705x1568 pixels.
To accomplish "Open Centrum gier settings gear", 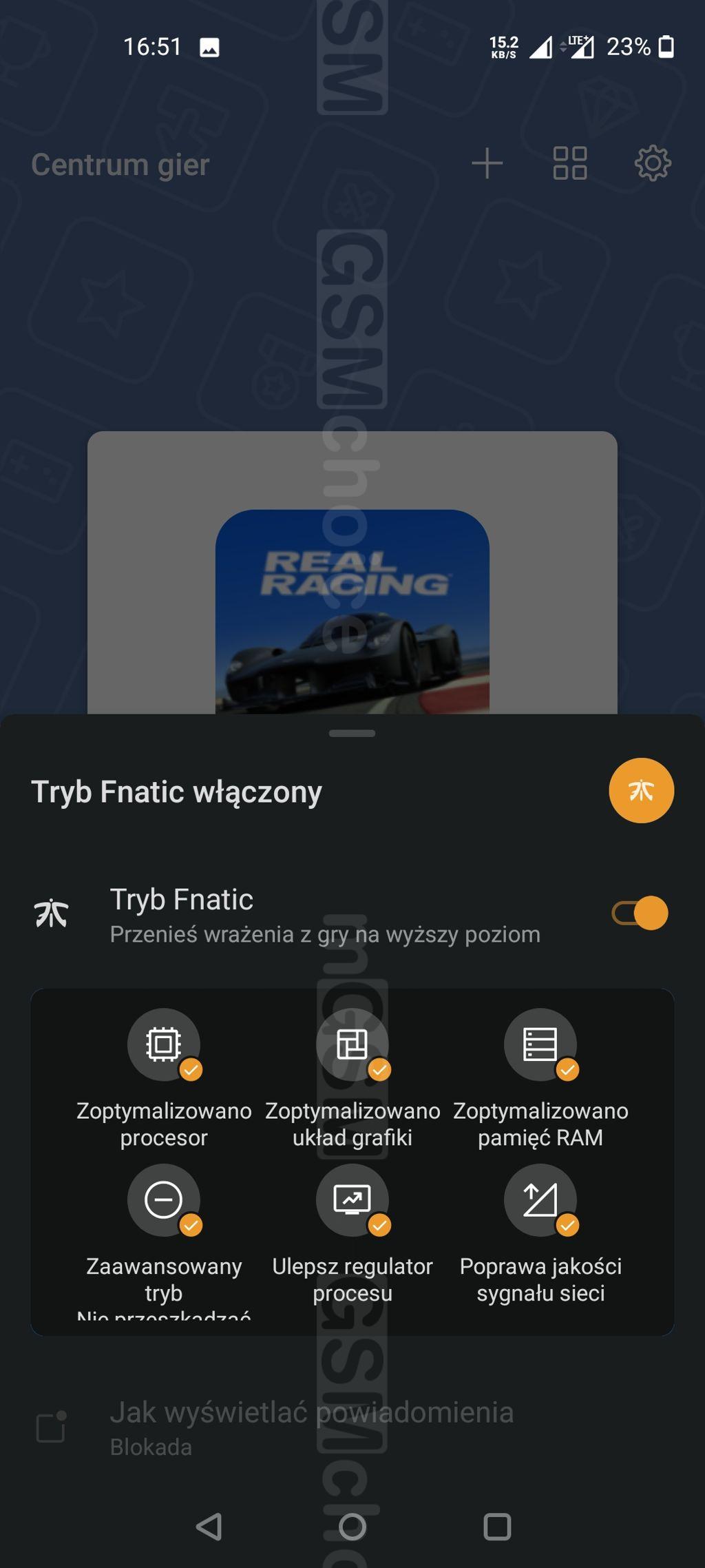I will 652,164.
